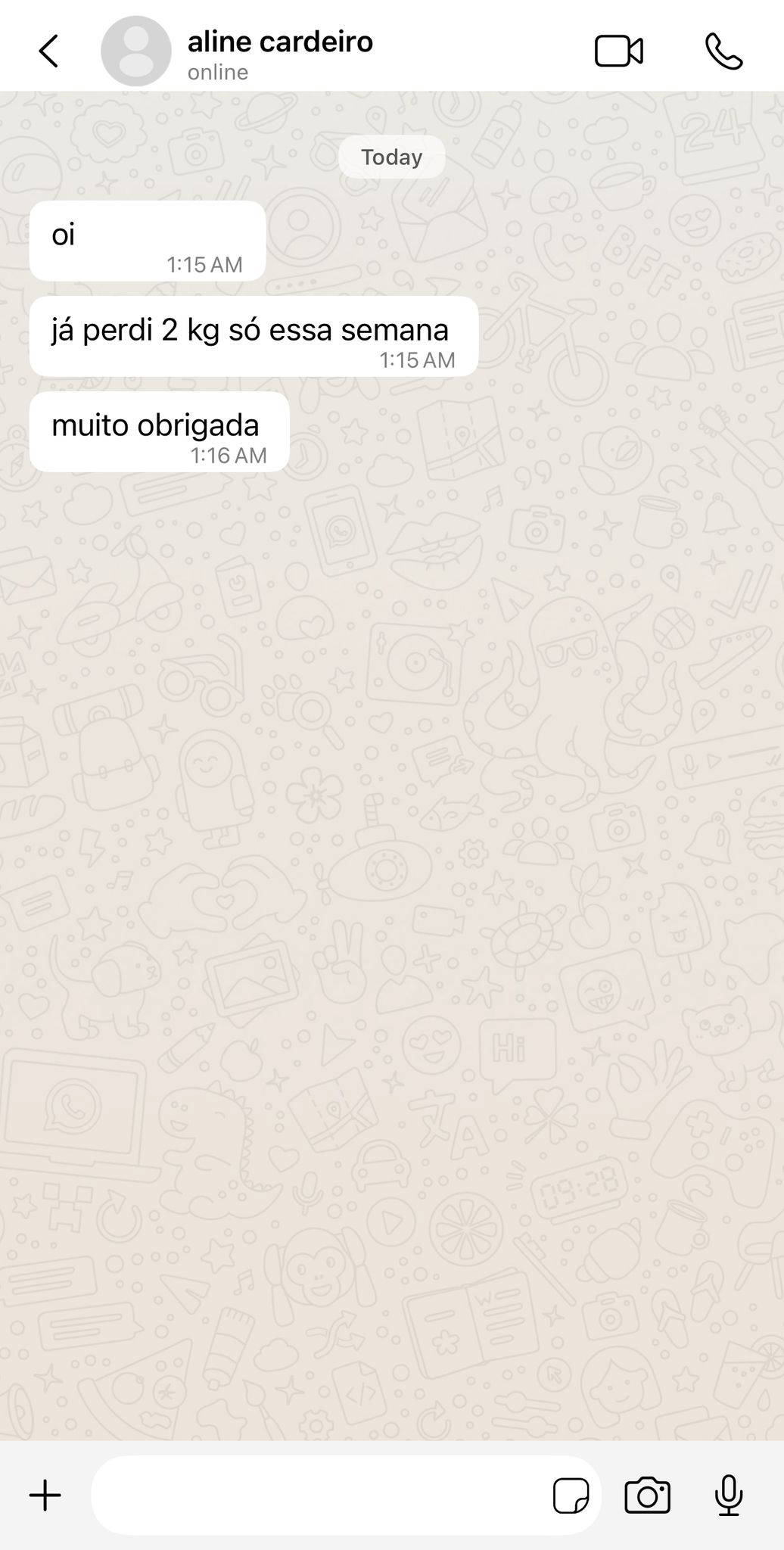Open aline cardeiro's contact info
The height and width of the screenshot is (1550, 784).
point(280,51)
